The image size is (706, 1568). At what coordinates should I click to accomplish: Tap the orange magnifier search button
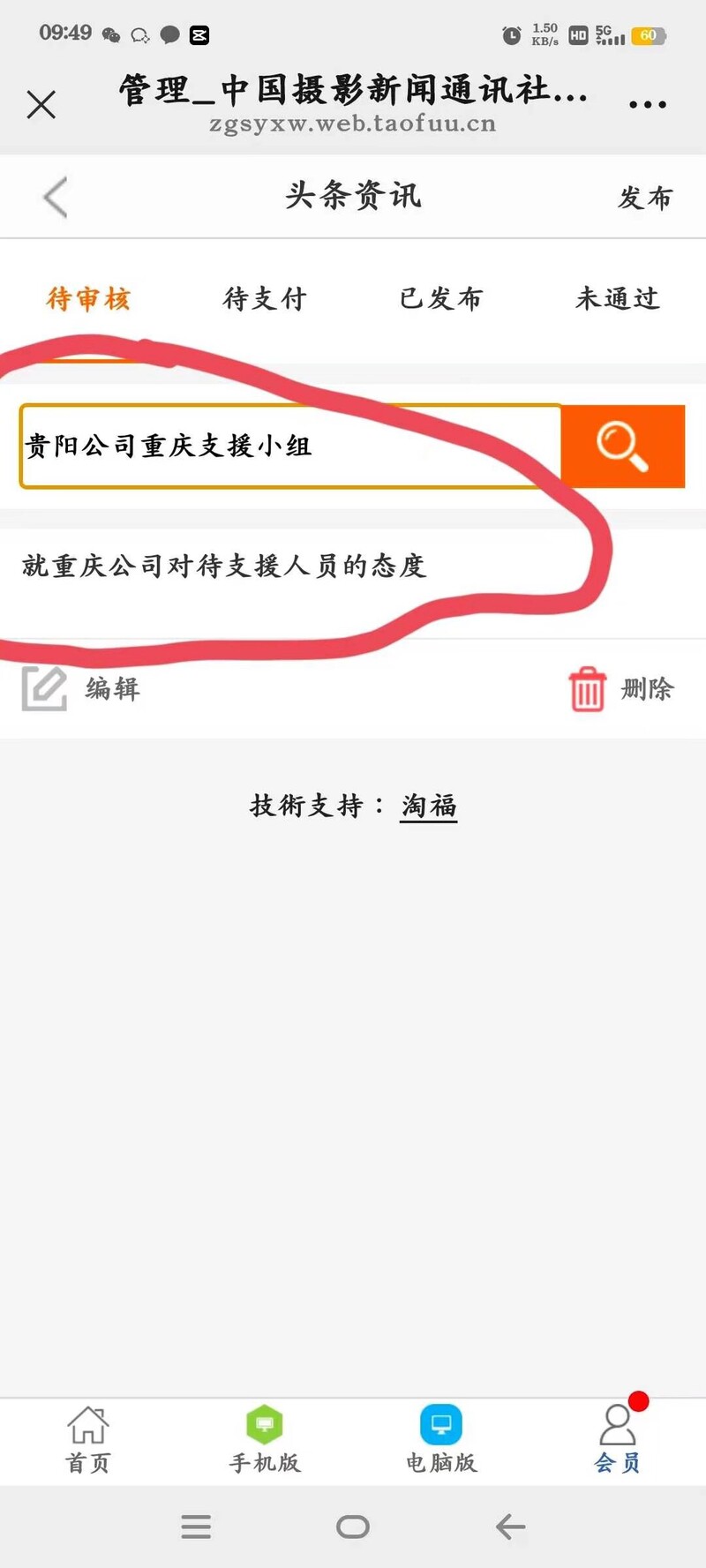(622, 446)
